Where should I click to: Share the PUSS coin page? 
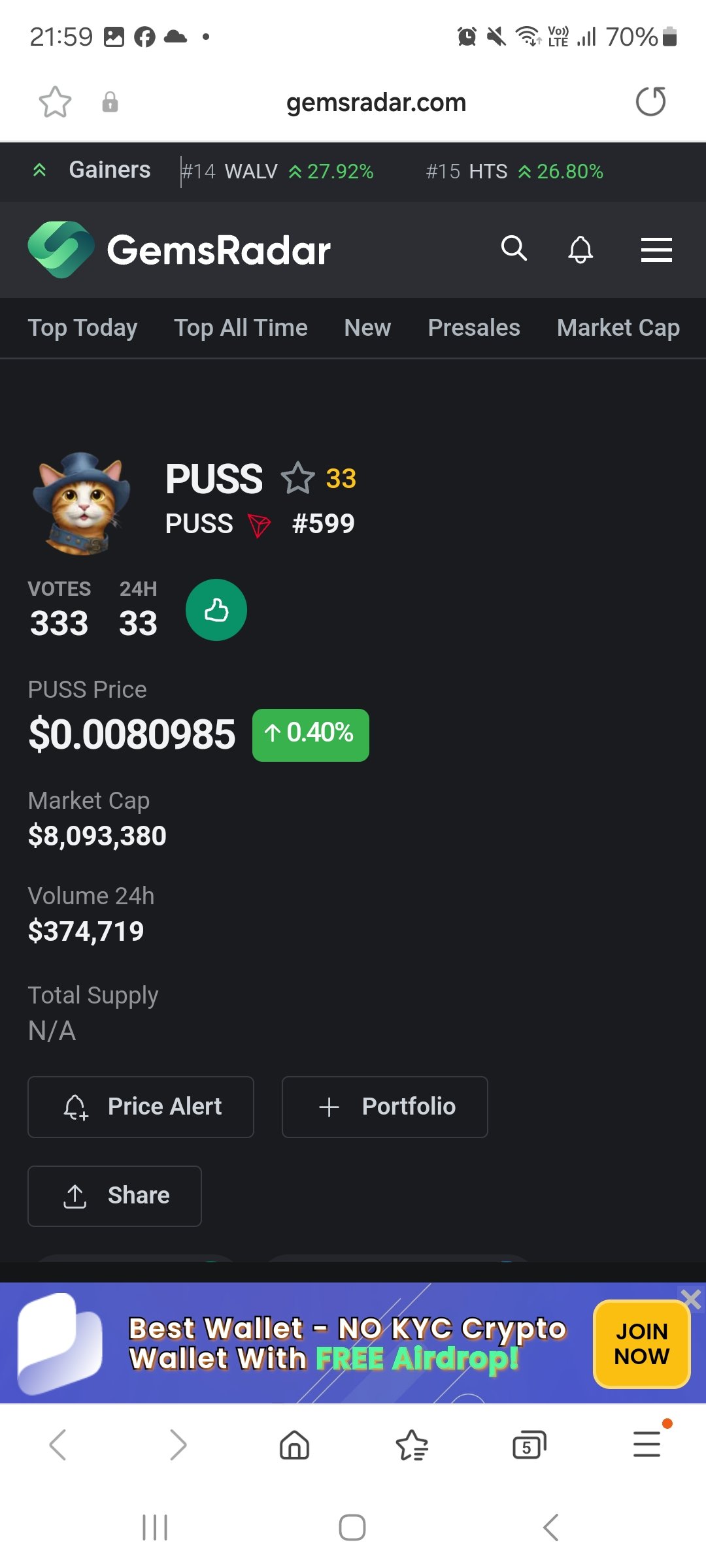(114, 1196)
